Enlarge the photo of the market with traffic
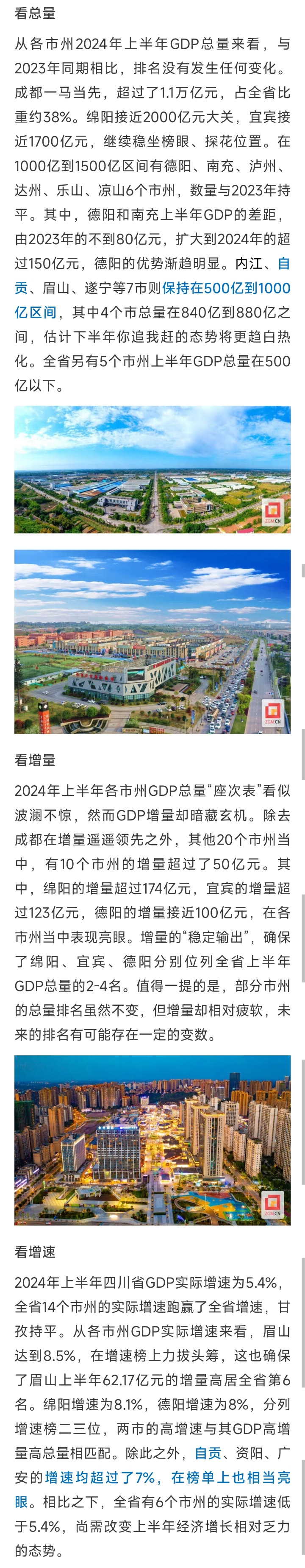 click(x=152, y=642)
